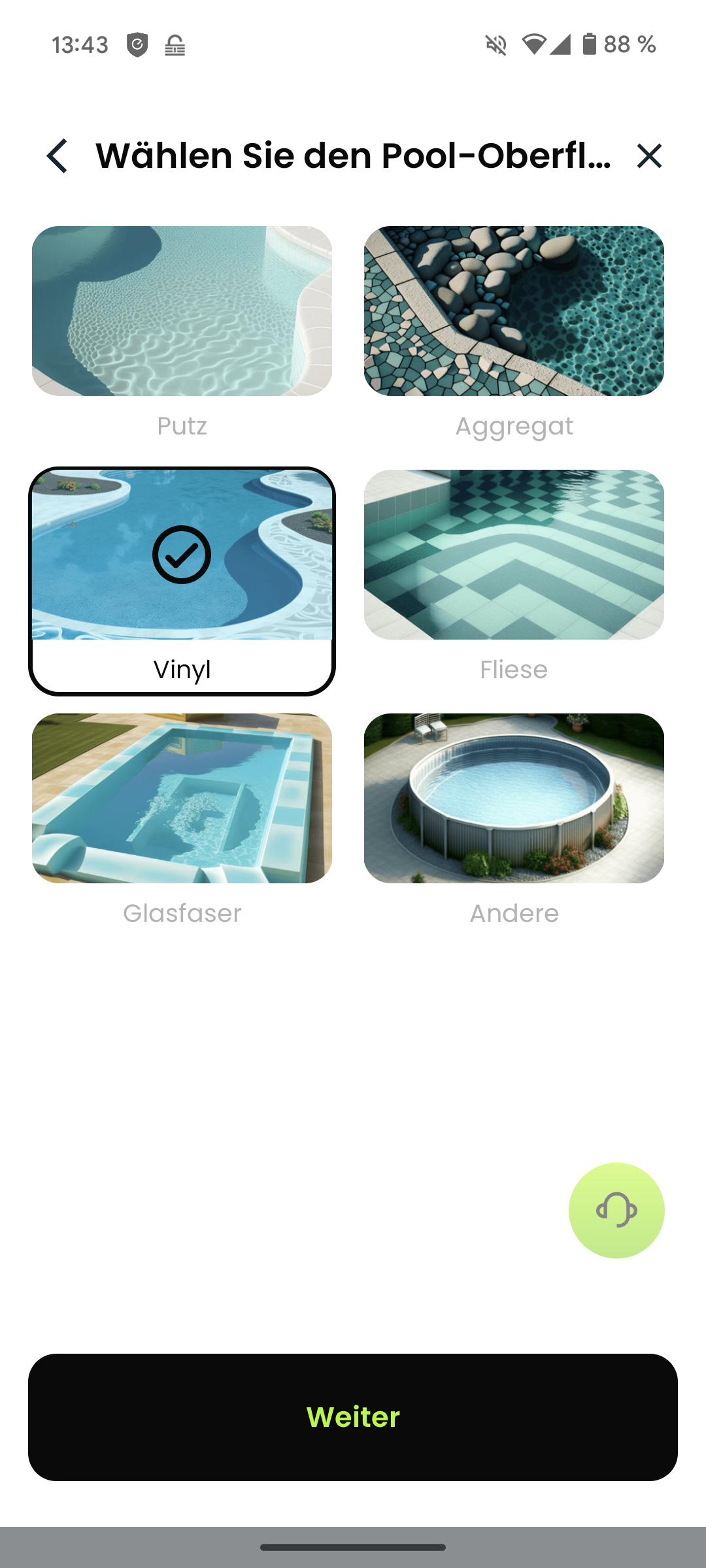Continue with the Weiter button
706x1568 pixels.
click(353, 1417)
